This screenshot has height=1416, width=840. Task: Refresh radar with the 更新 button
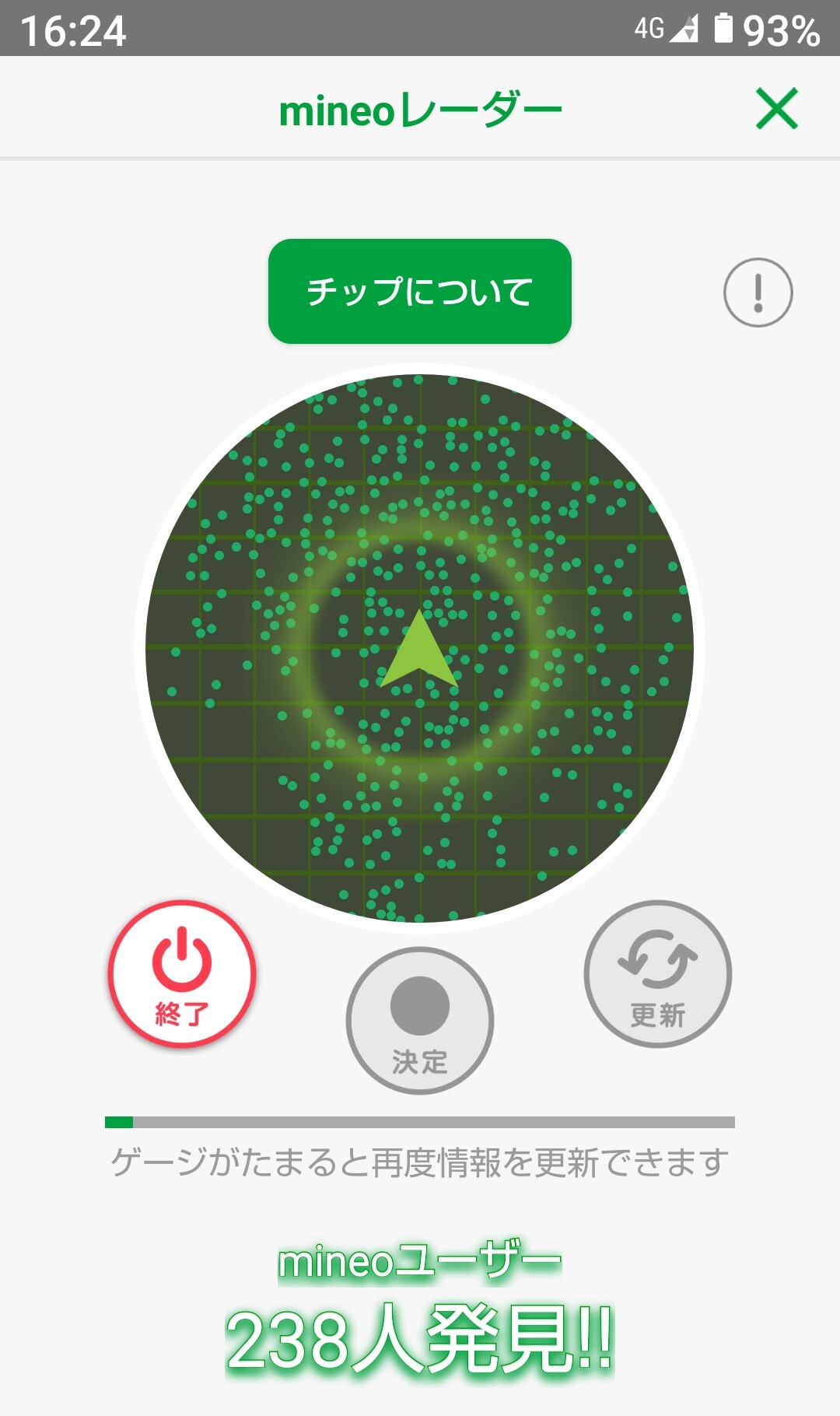[657, 973]
